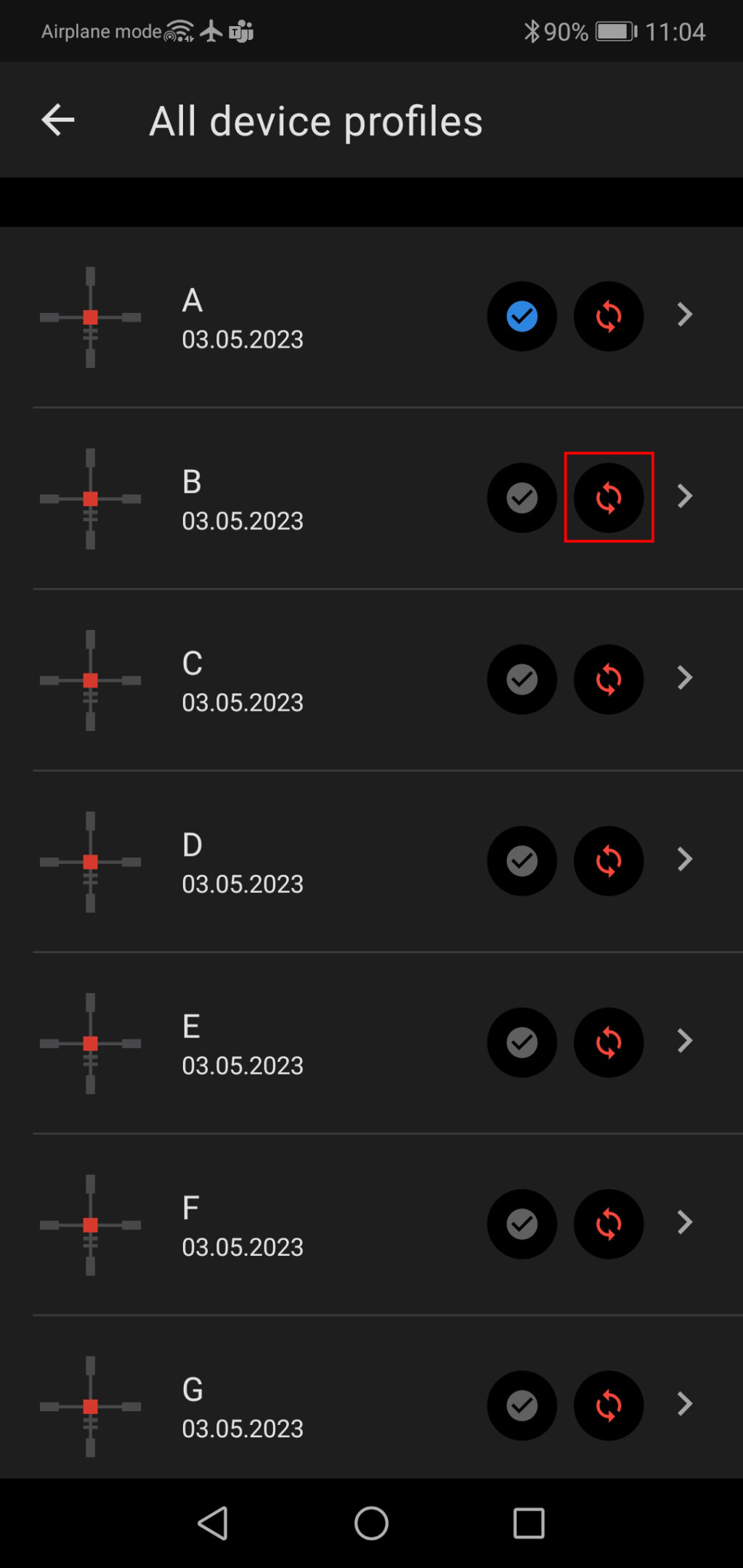Tap the sync icon for profile C
The height and width of the screenshot is (1568, 743).
pos(608,679)
